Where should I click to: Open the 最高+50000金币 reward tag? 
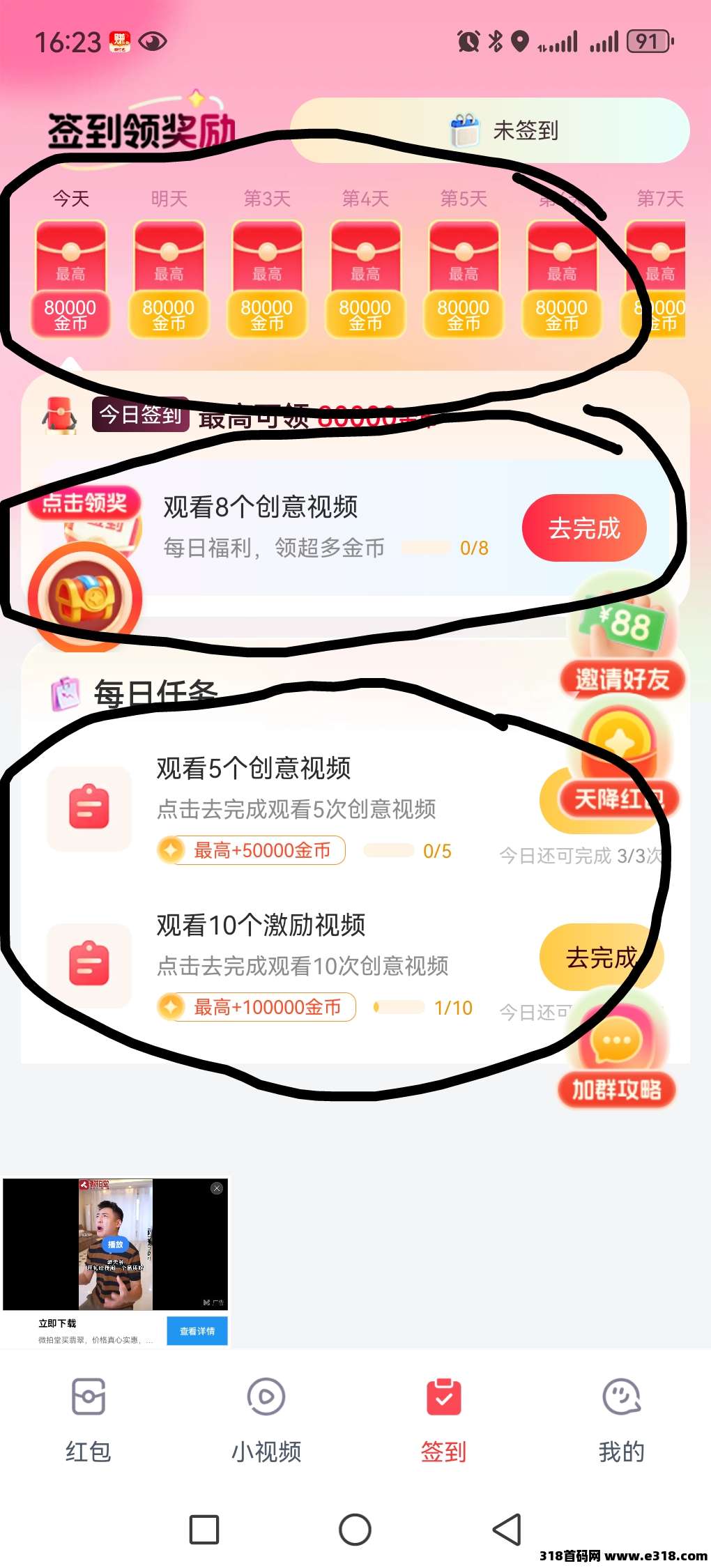[251, 851]
